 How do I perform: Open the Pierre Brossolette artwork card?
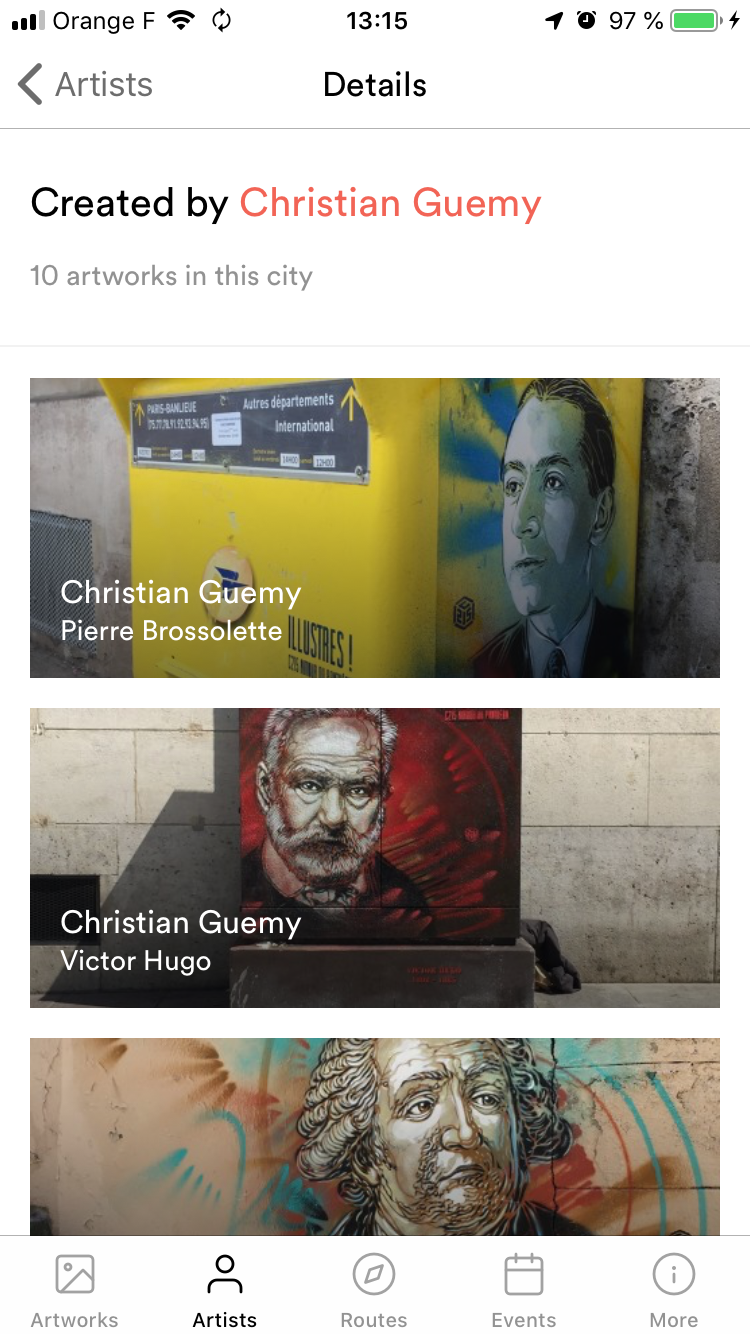[375, 528]
